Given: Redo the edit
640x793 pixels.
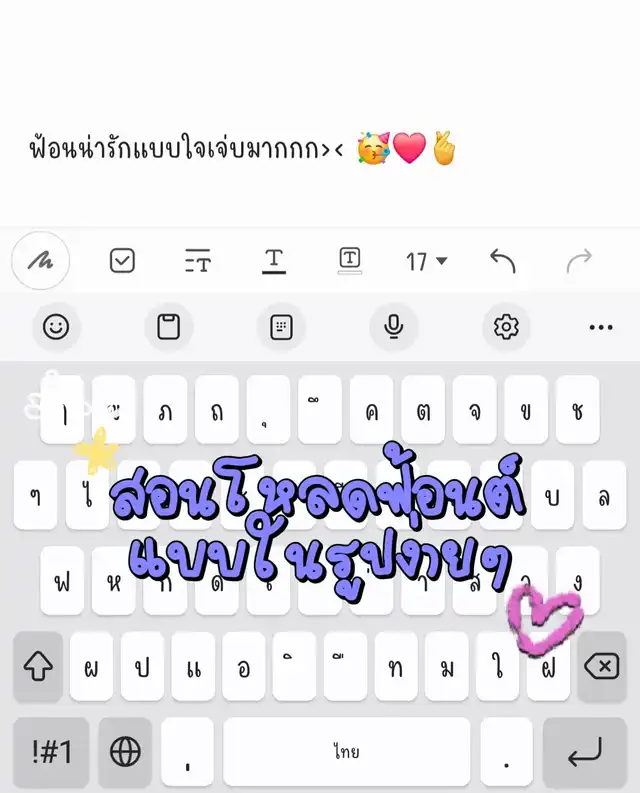Looking at the screenshot, I should (x=579, y=260).
